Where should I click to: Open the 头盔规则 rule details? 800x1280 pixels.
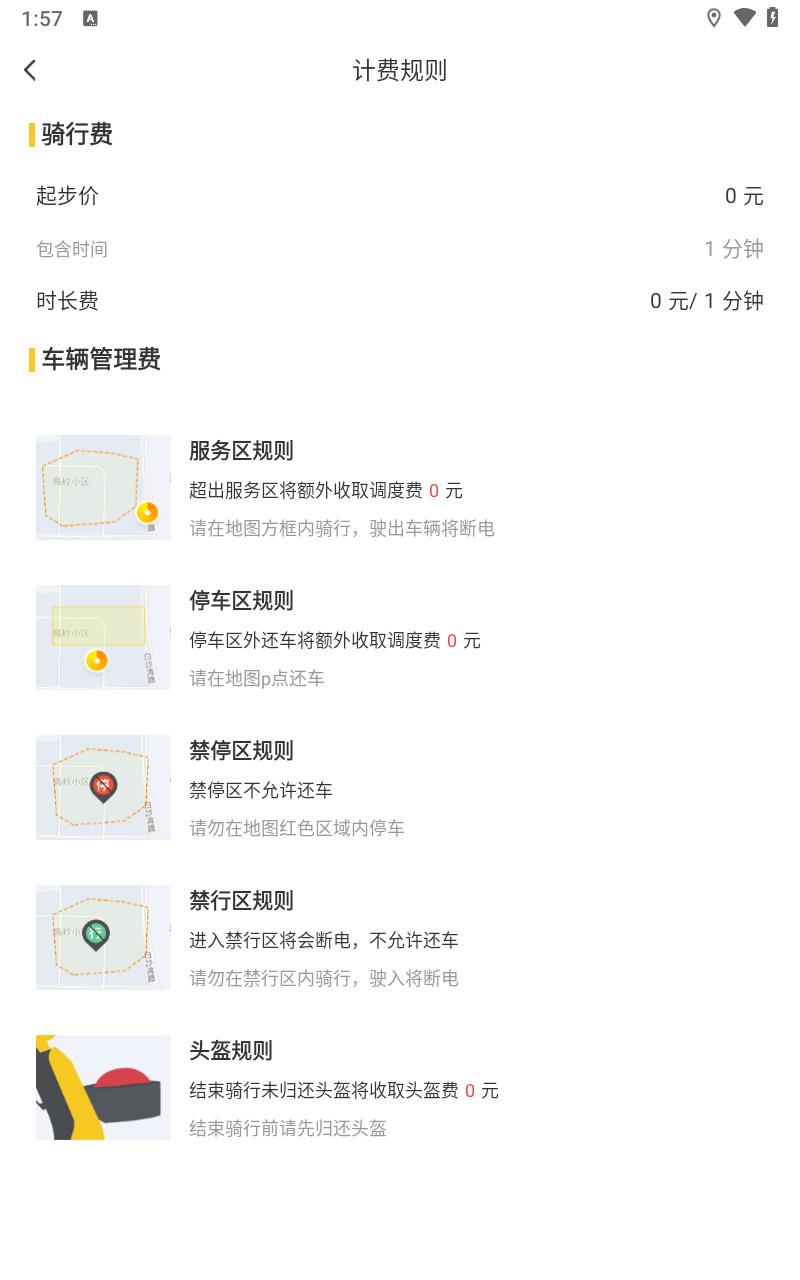[x=232, y=1051]
